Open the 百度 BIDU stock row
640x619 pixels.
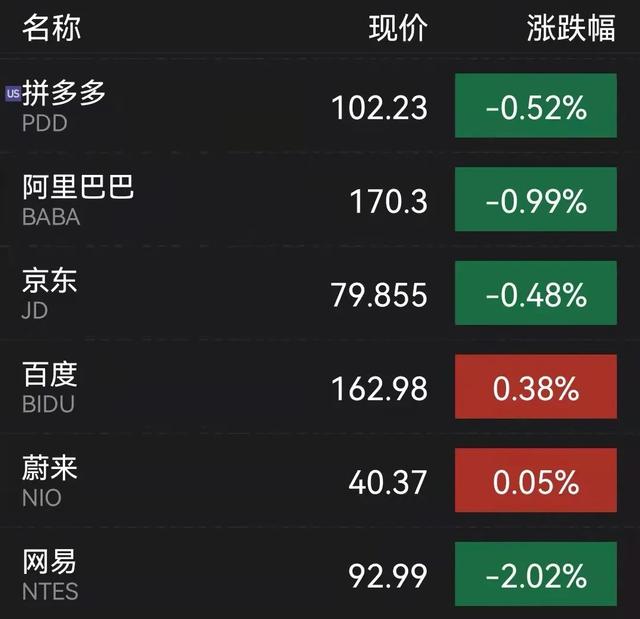50,386
